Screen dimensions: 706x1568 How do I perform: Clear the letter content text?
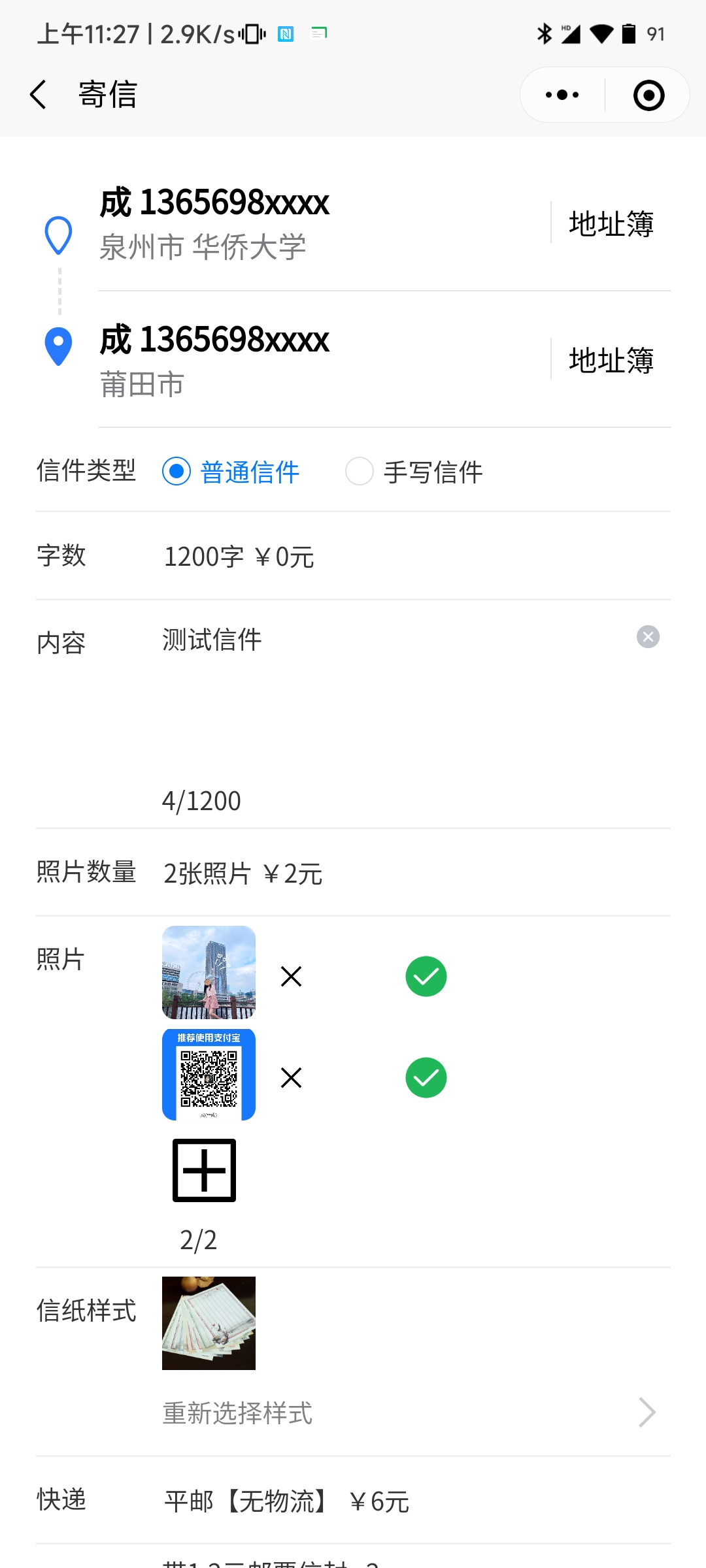click(648, 637)
